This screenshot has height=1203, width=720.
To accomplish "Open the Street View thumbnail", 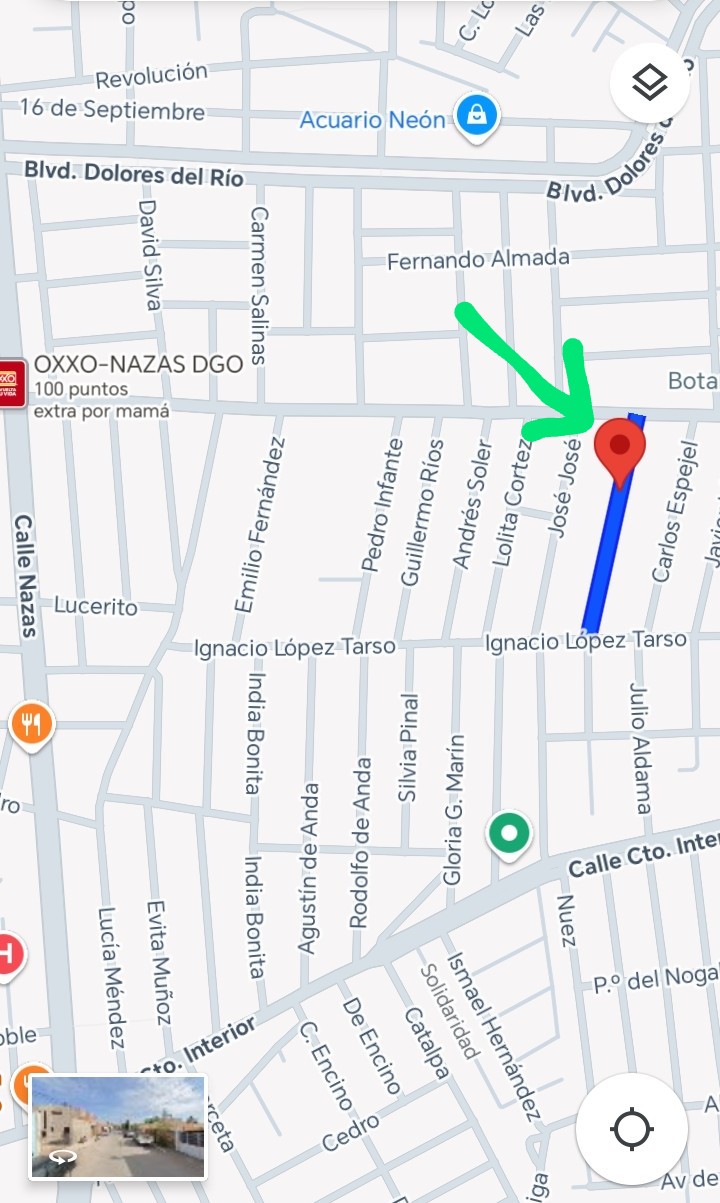I will 118,1127.
